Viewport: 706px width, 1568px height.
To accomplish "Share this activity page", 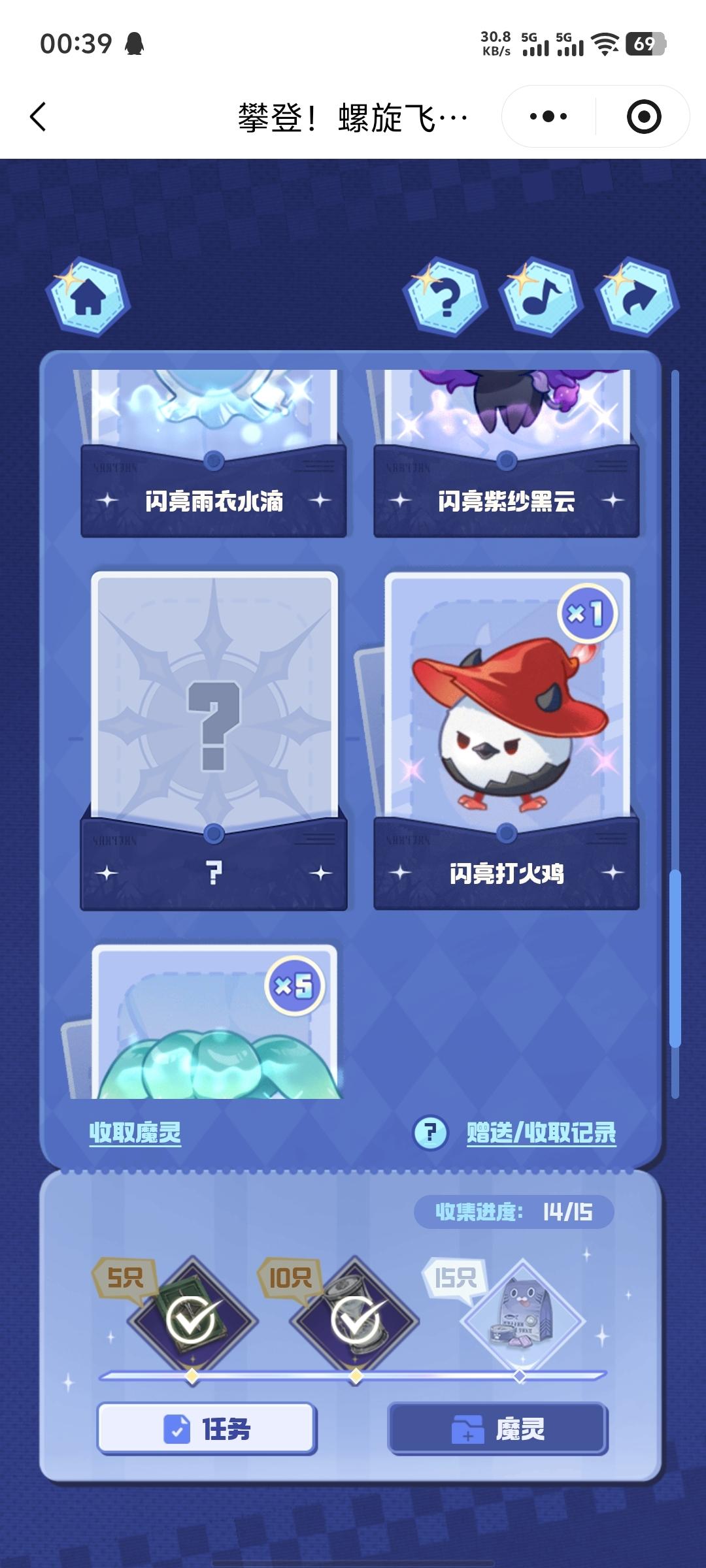I will (x=637, y=297).
